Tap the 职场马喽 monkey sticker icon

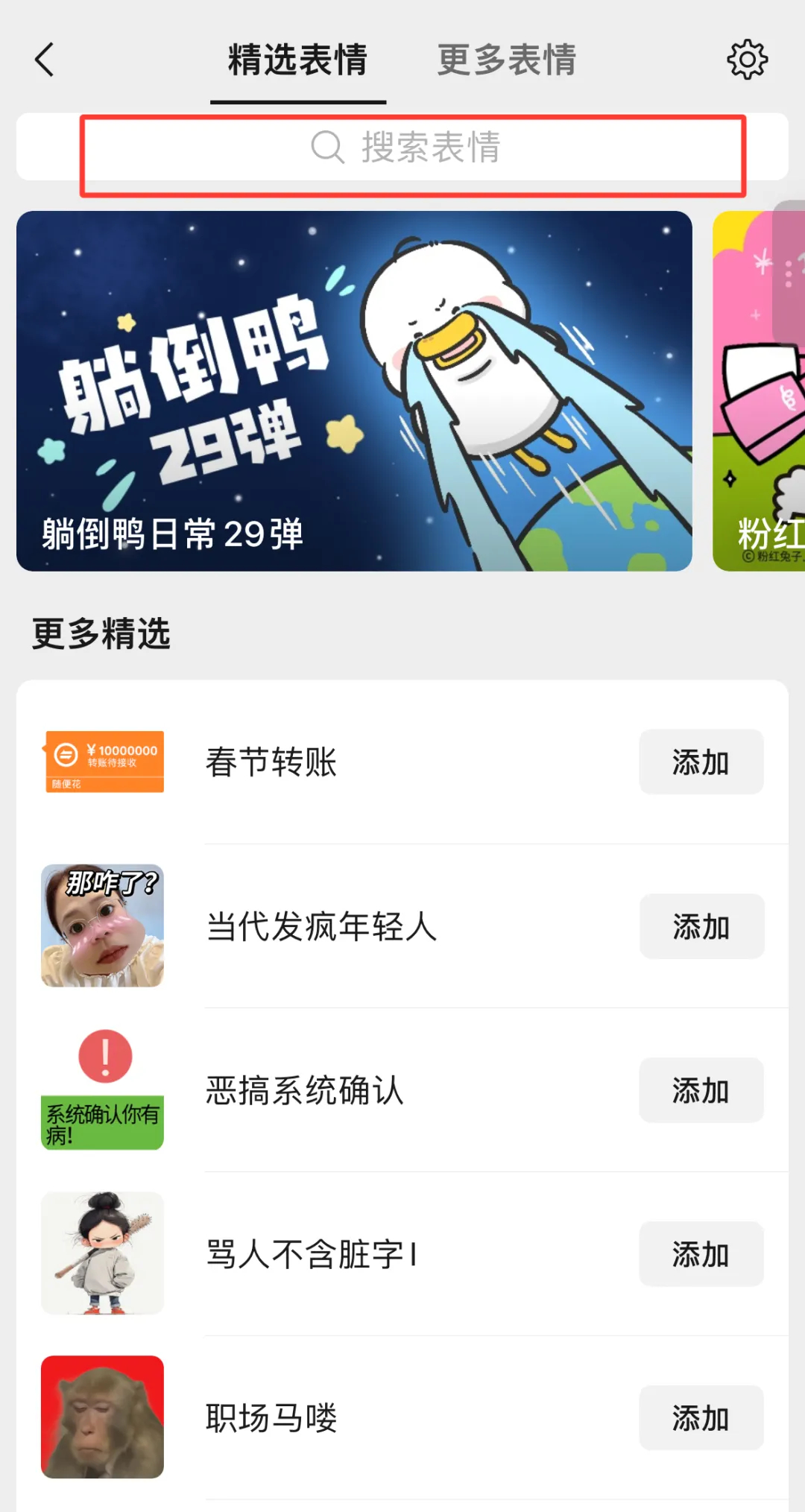[102, 1418]
